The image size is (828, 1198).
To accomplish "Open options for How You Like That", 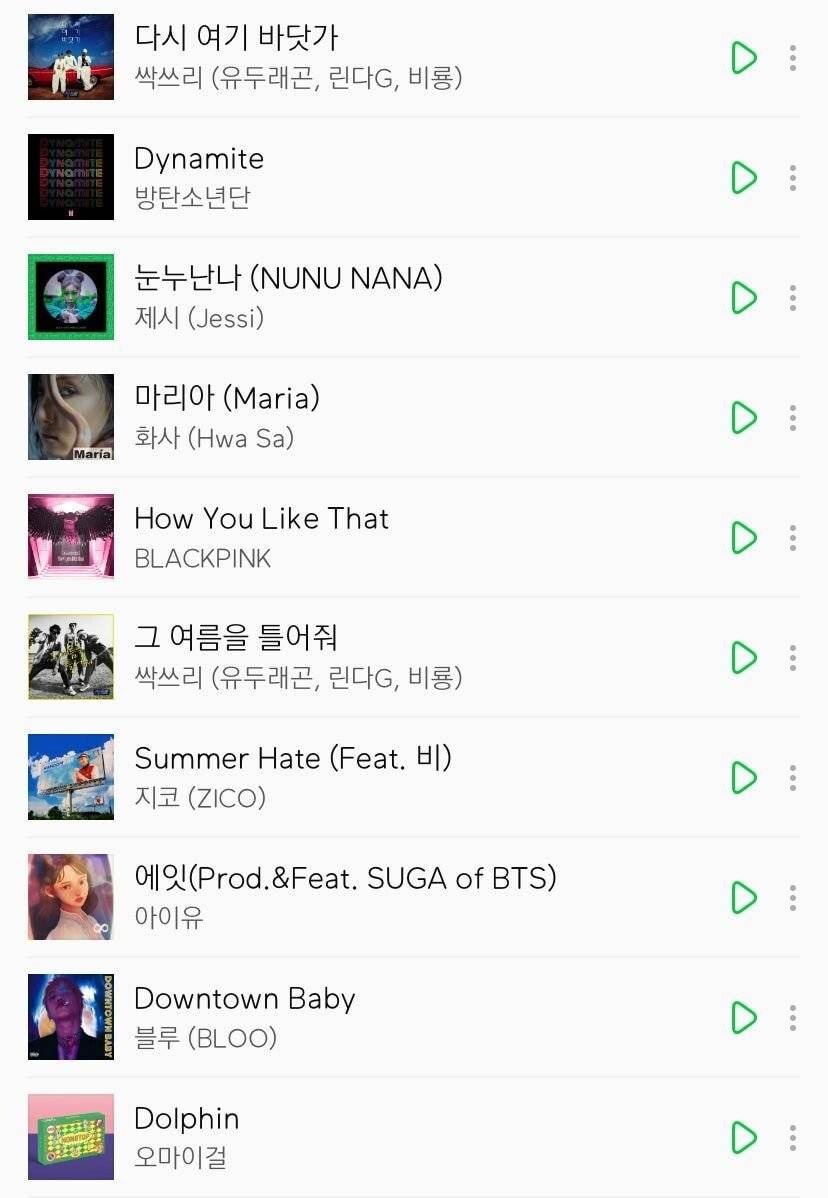I will click(x=793, y=538).
